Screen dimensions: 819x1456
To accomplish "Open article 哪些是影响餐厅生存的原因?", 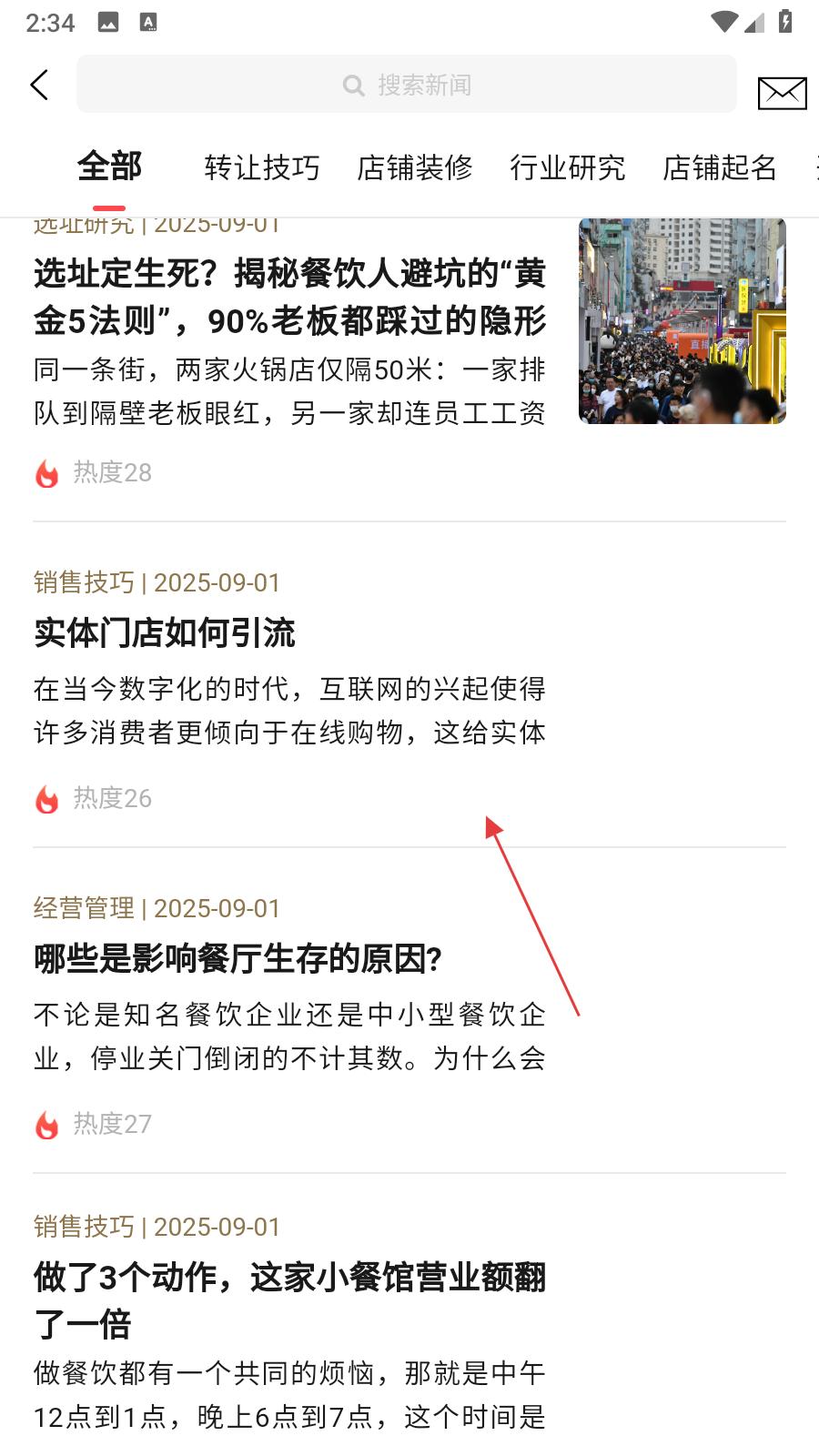I will coord(238,958).
